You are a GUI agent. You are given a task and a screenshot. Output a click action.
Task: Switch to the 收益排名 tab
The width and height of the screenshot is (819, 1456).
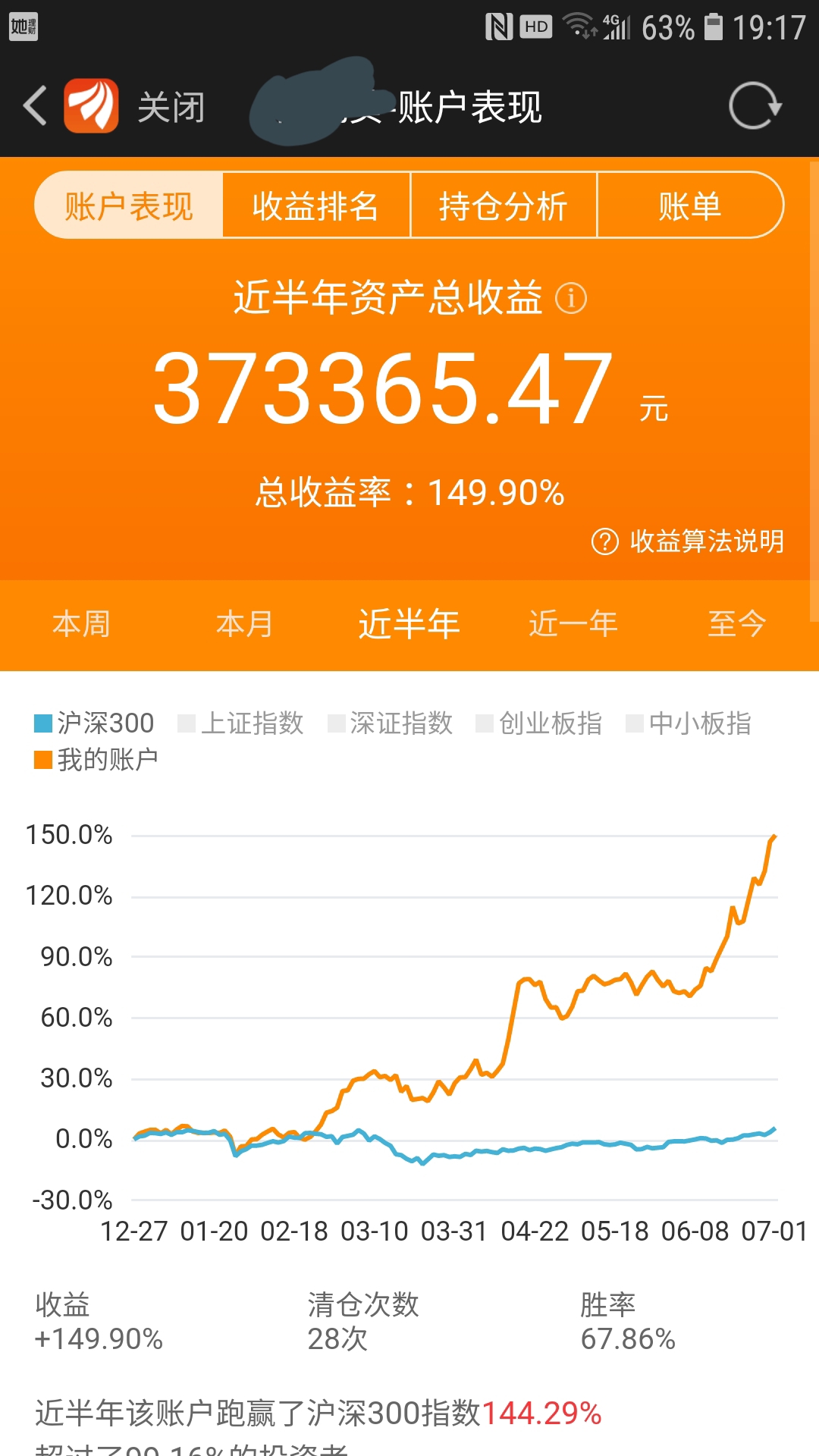pos(316,206)
